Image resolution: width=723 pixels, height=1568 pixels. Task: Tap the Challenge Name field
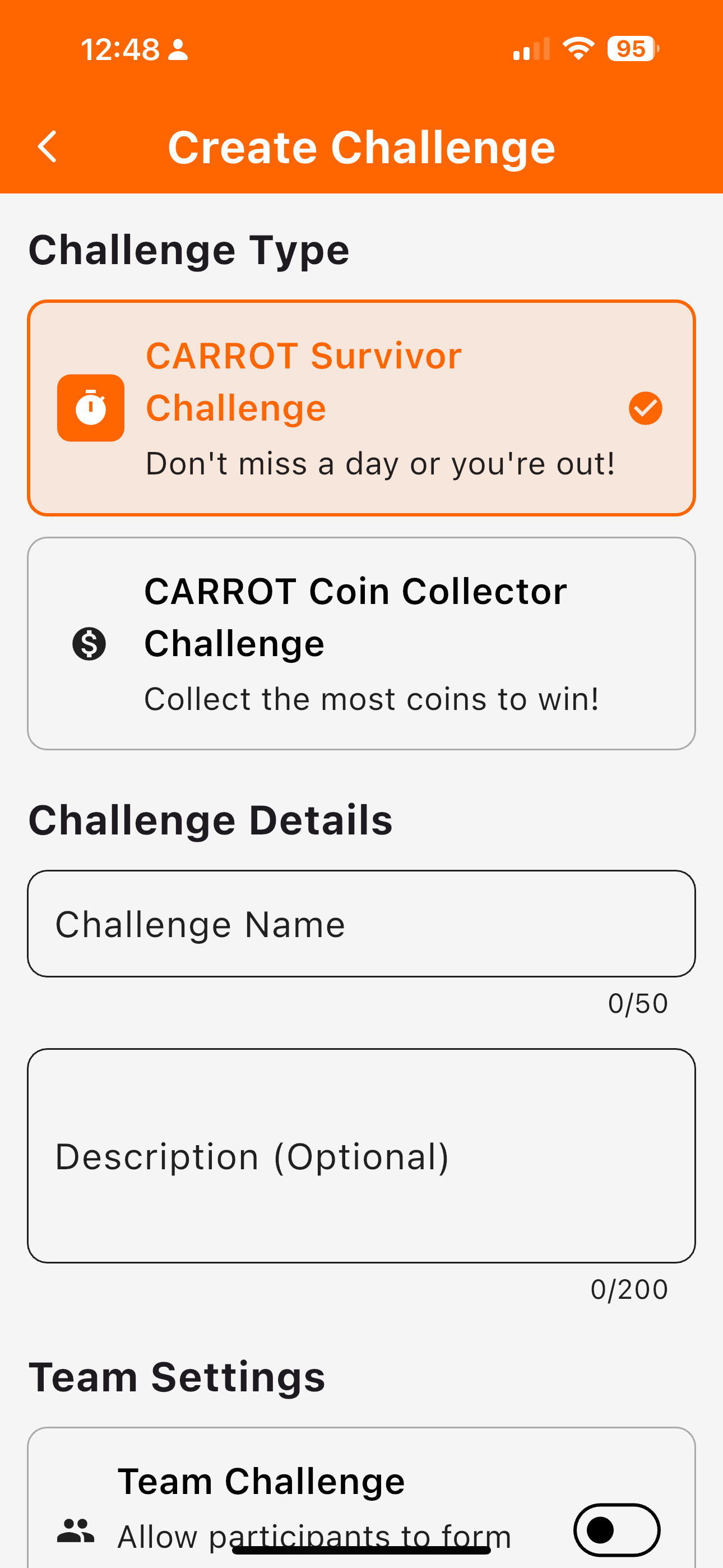[x=361, y=924]
